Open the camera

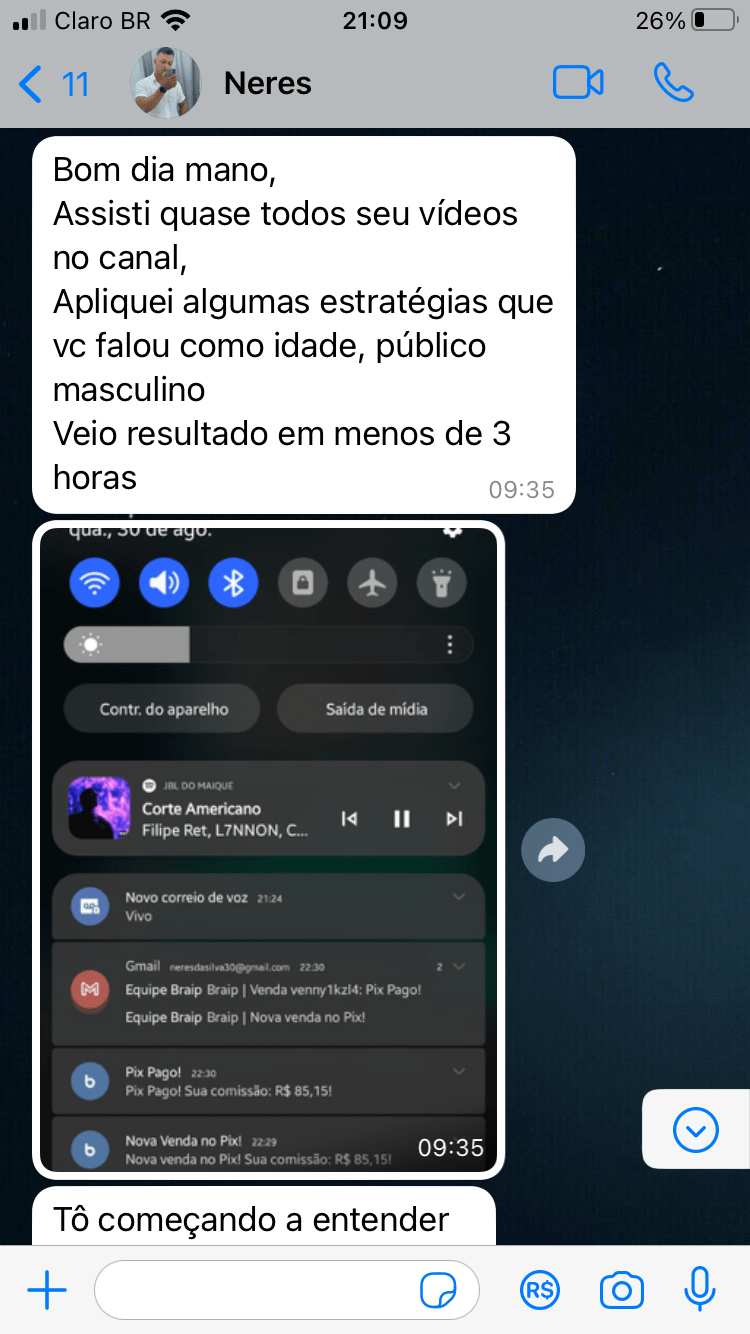pyautogui.click(x=621, y=1291)
